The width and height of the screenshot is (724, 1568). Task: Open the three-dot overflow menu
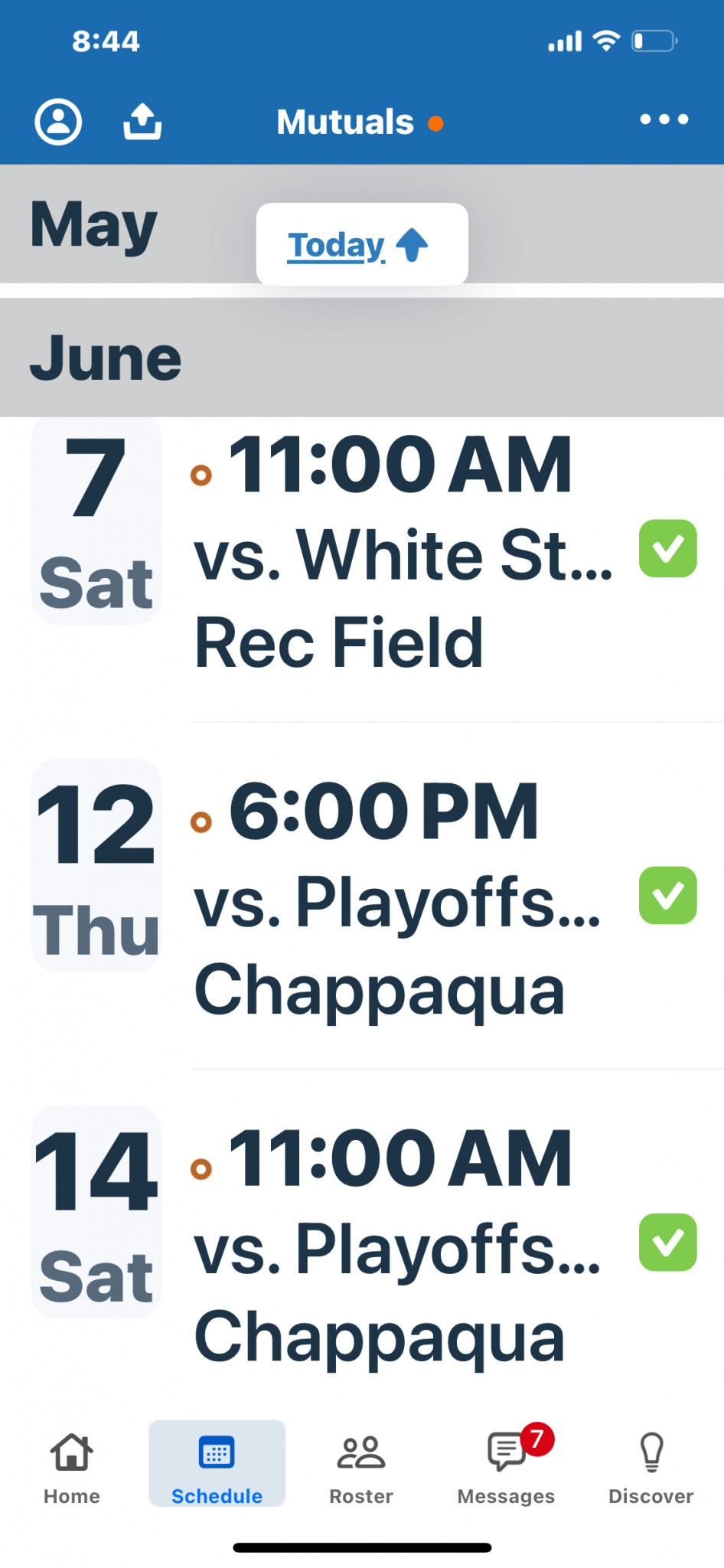(x=664, y=119)
